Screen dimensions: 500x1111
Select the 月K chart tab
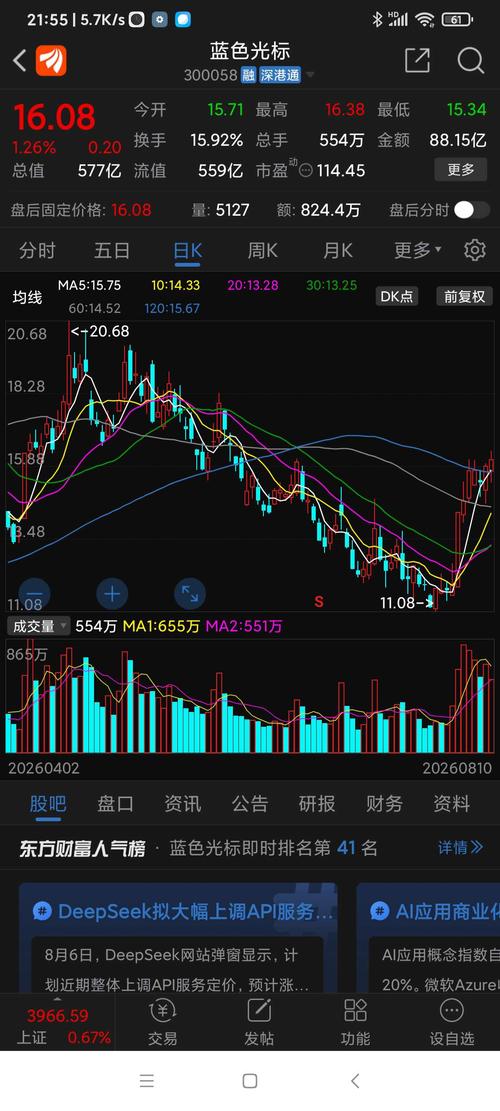click(x=337, y=250)
